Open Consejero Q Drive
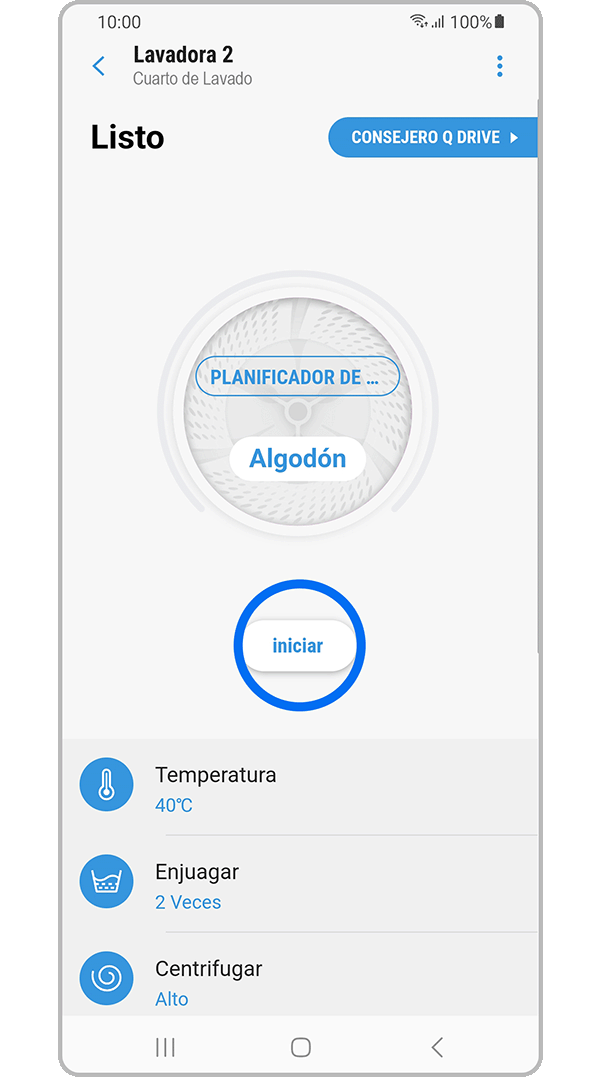 (x=433, y=137)
